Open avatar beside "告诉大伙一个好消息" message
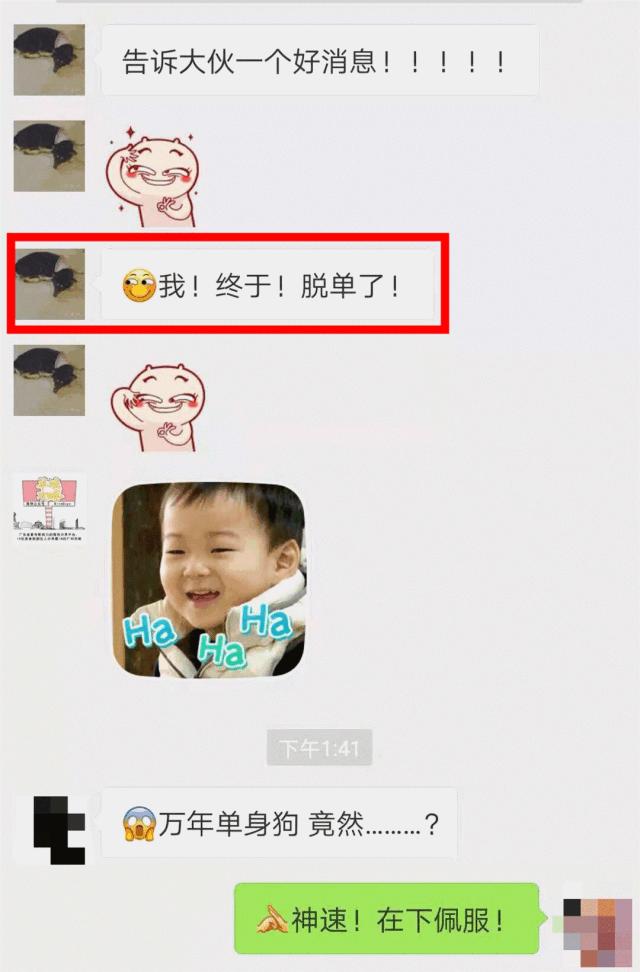Image resolution: width=640 pixels, height=972 pixels. click(48, 60)
